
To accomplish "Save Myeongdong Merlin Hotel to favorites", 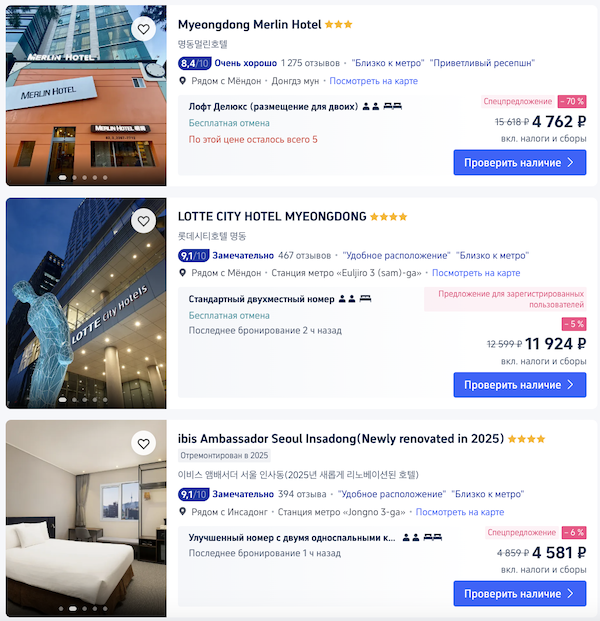I will tap(144, 29).
